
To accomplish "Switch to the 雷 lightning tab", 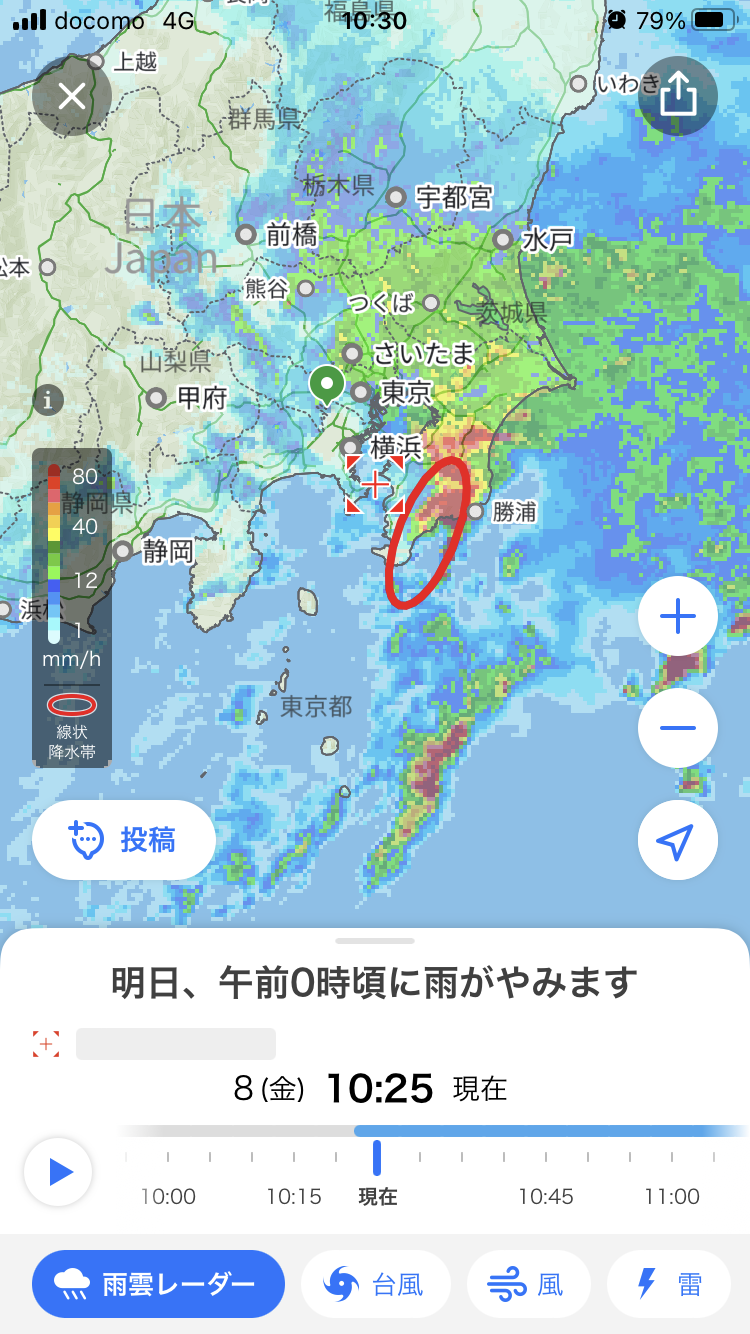I will coord(668,1284).
